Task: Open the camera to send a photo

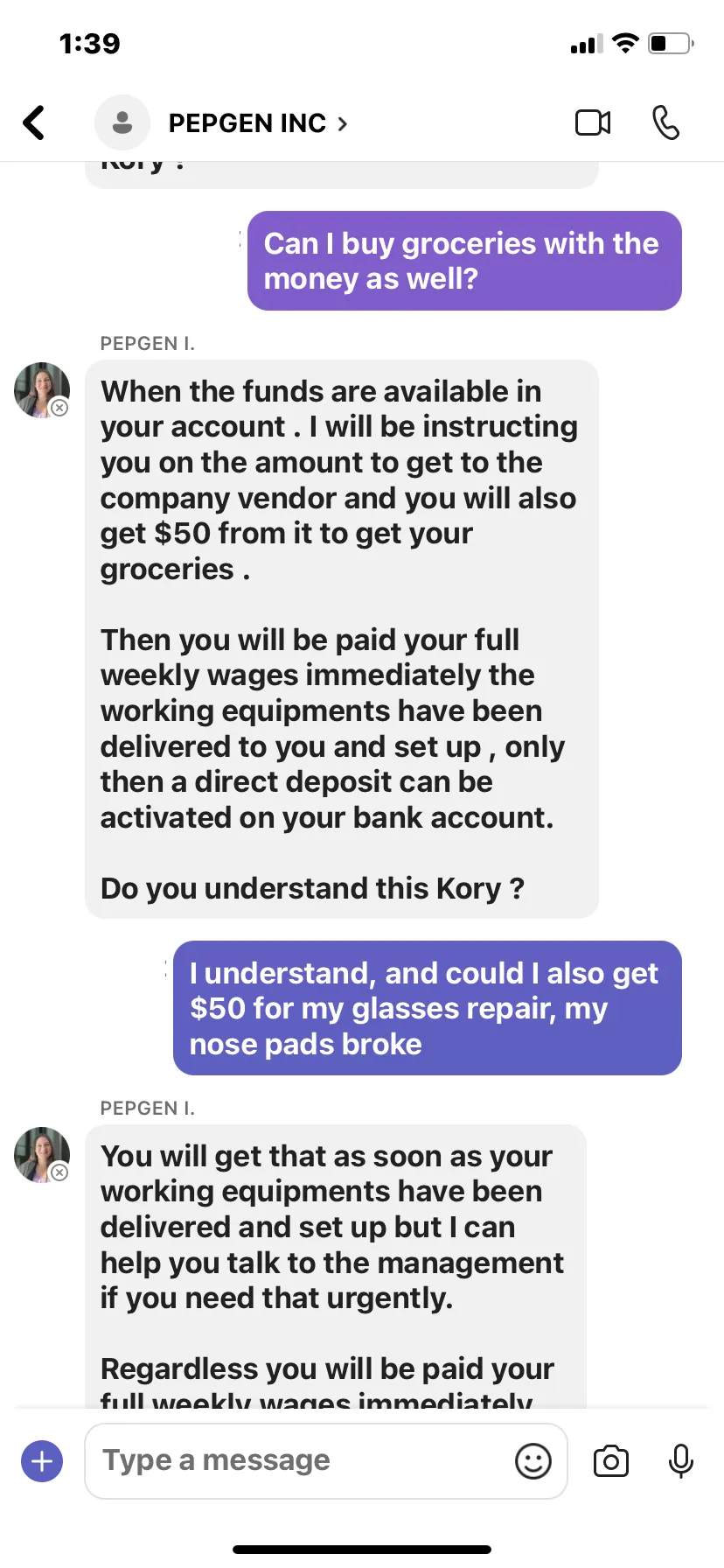Action: tap(611, 1461)
